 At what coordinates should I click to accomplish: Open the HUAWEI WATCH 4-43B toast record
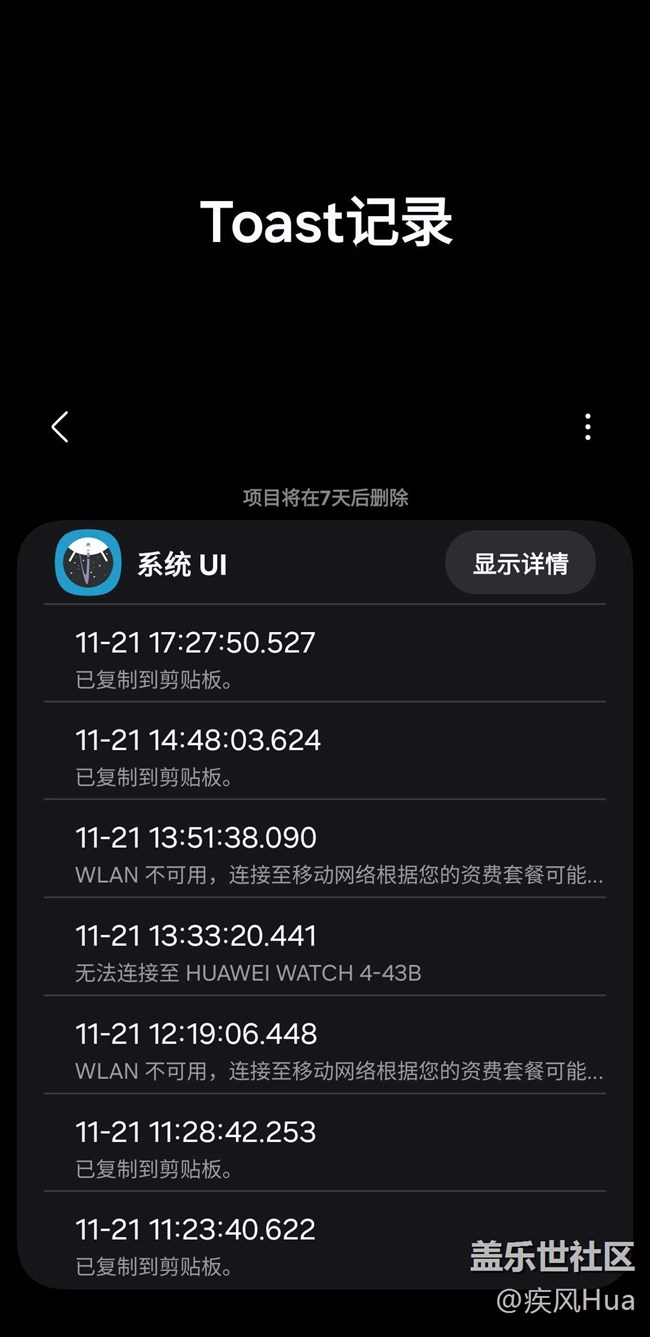[325, 947]
